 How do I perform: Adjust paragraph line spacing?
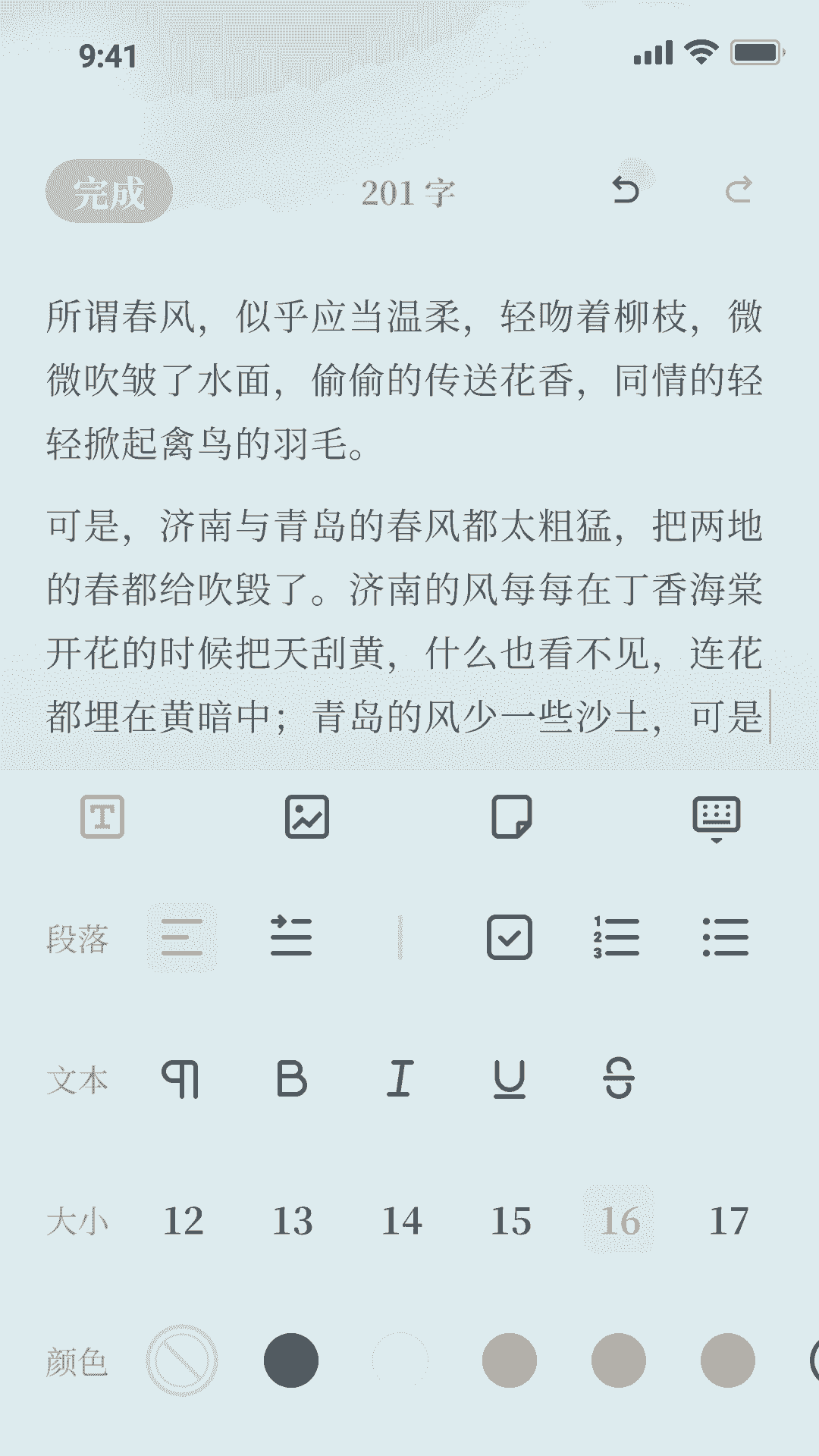coord(291,937)
